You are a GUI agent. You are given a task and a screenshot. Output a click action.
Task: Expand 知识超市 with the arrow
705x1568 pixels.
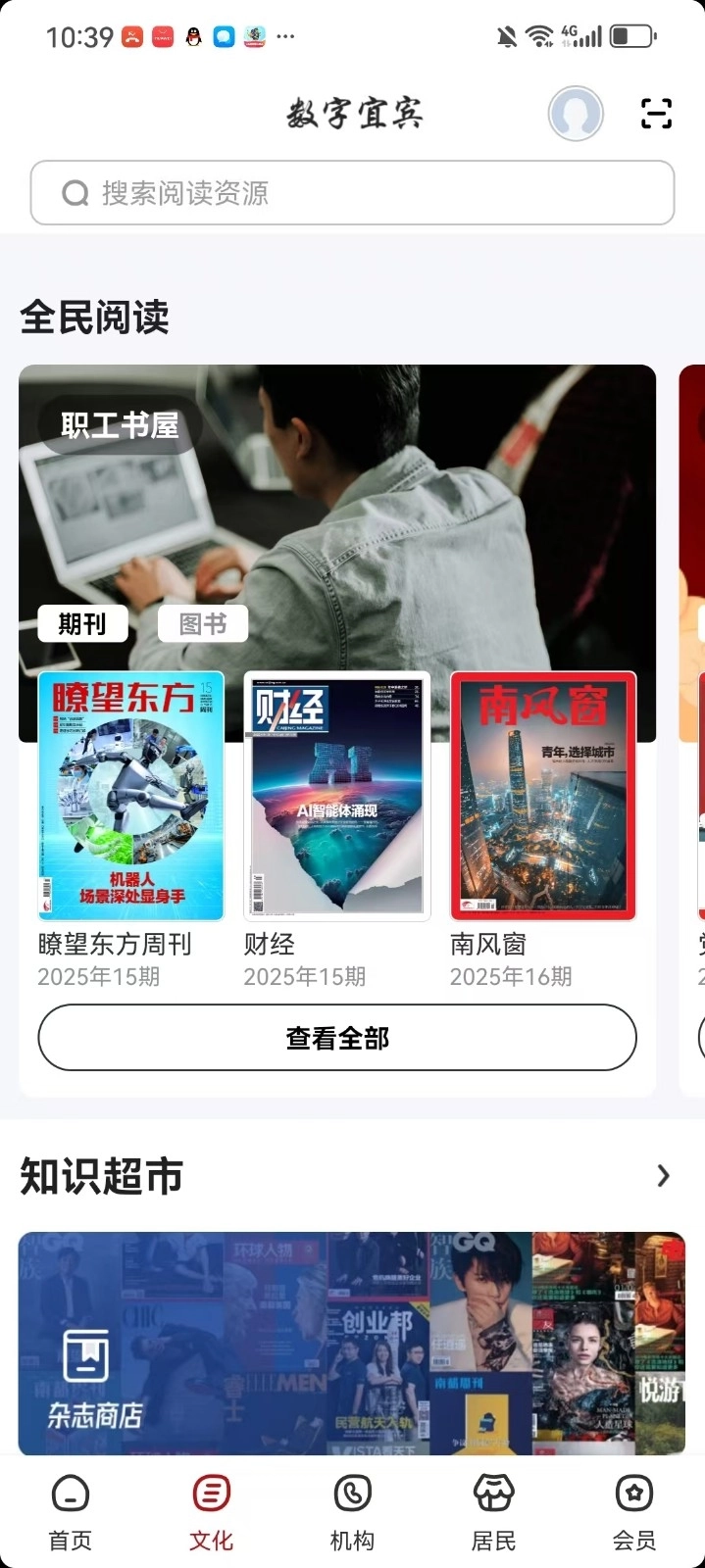tap(664, 1176)
